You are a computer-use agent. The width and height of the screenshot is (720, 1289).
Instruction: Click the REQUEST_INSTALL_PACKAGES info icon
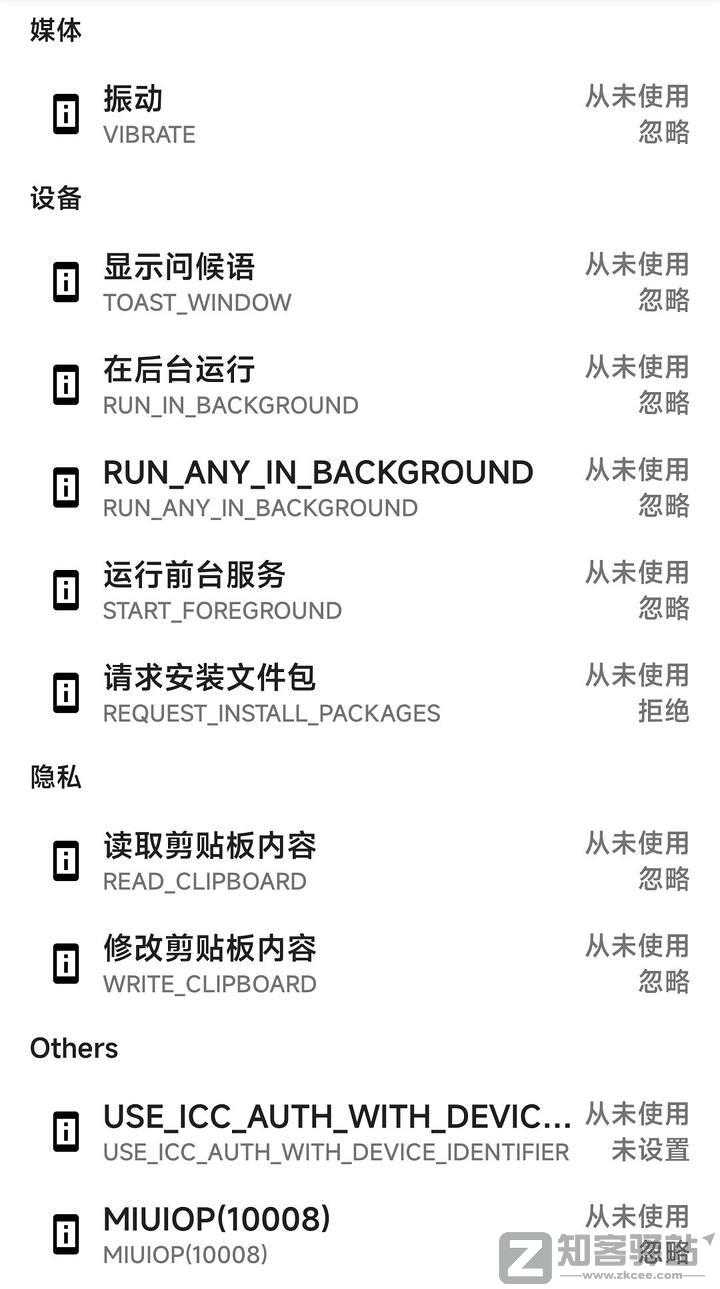point(64,693)
